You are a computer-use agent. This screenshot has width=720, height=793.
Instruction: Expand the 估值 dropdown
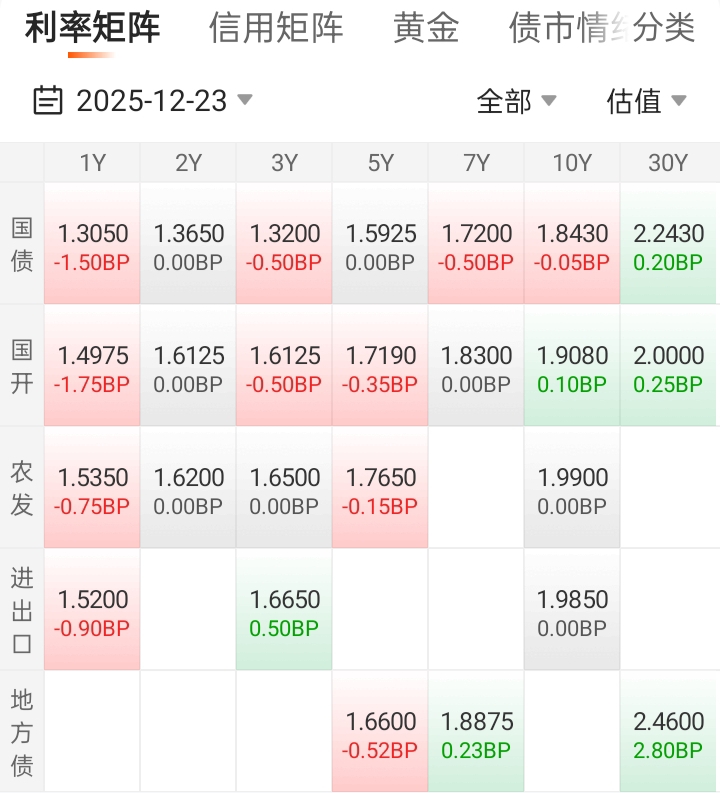[647, 101]
